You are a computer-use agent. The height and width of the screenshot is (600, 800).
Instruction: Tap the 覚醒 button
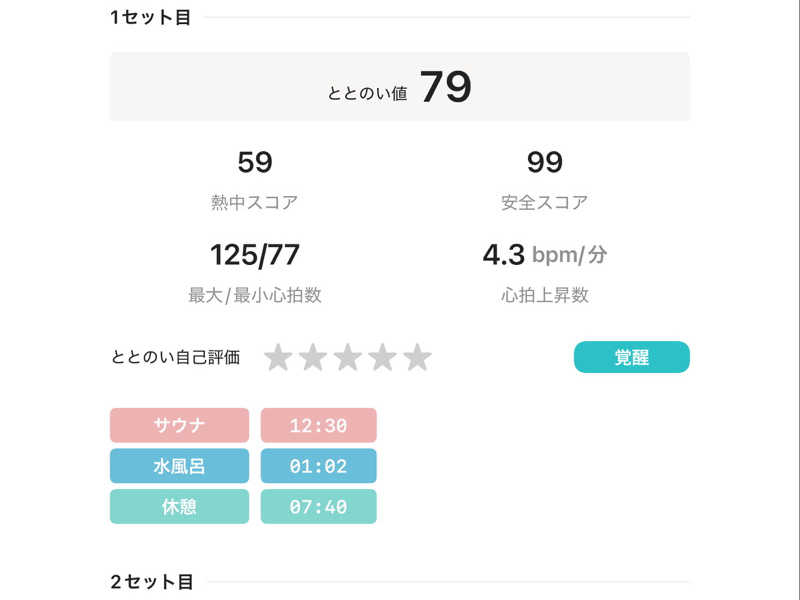tap(632, 357)
